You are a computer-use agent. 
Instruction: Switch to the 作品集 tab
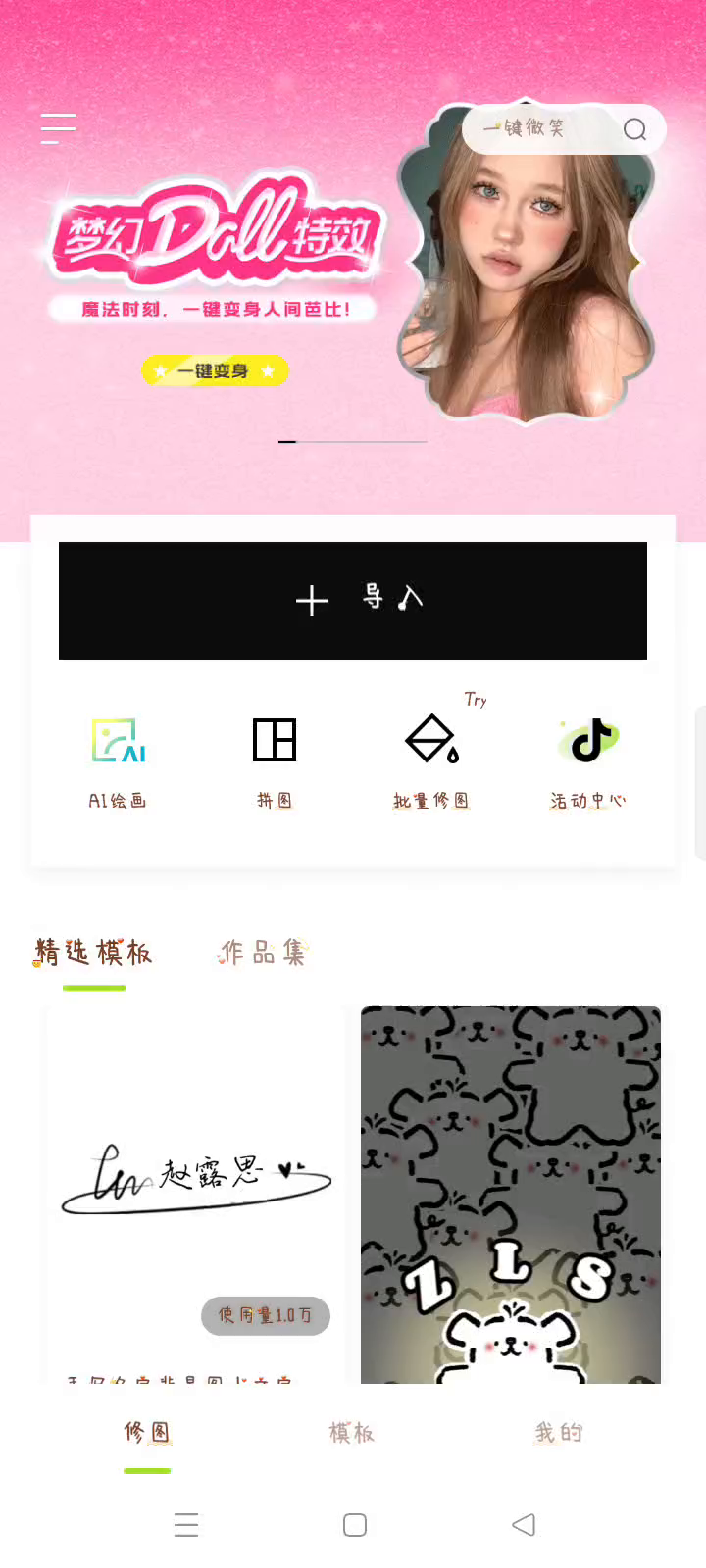263,953
